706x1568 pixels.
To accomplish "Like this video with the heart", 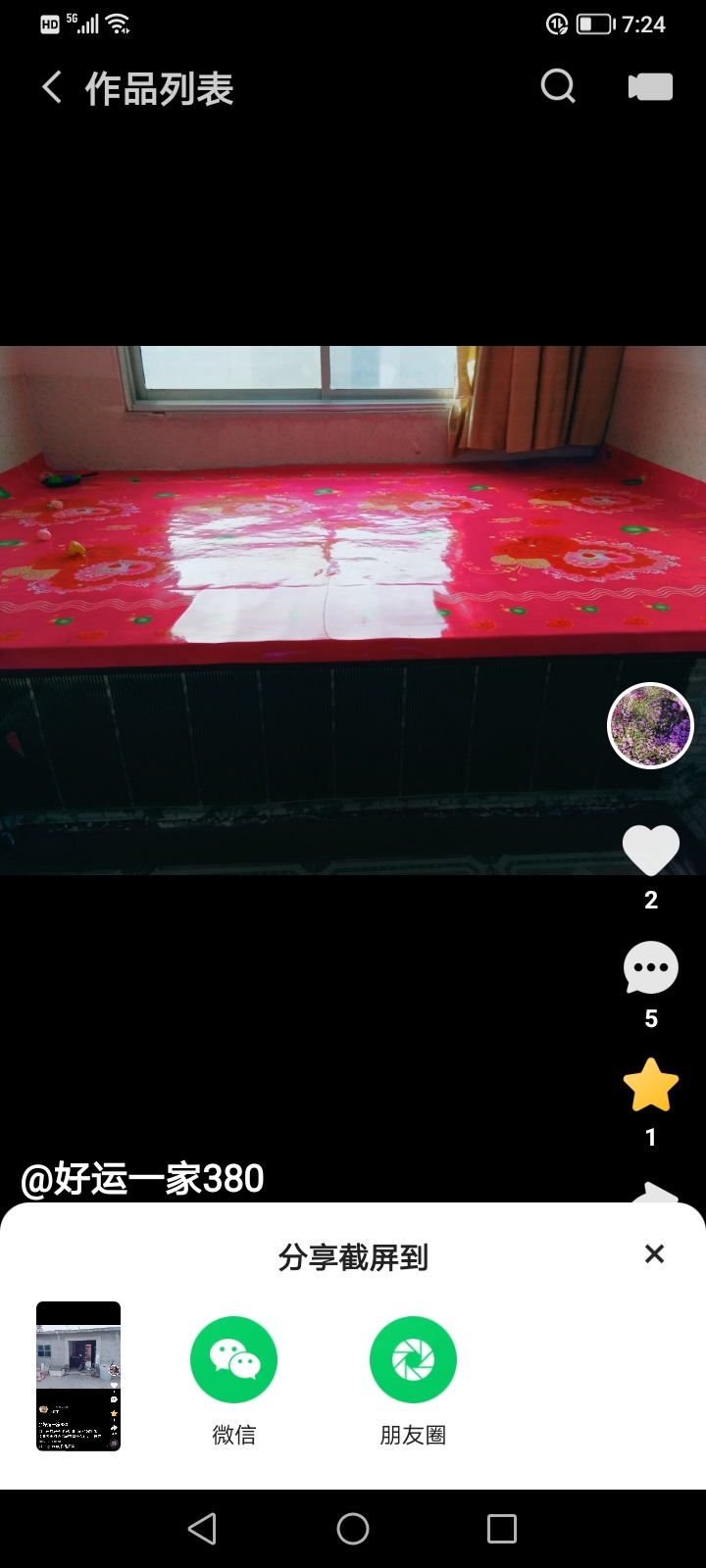I will [x=651, y=850].
